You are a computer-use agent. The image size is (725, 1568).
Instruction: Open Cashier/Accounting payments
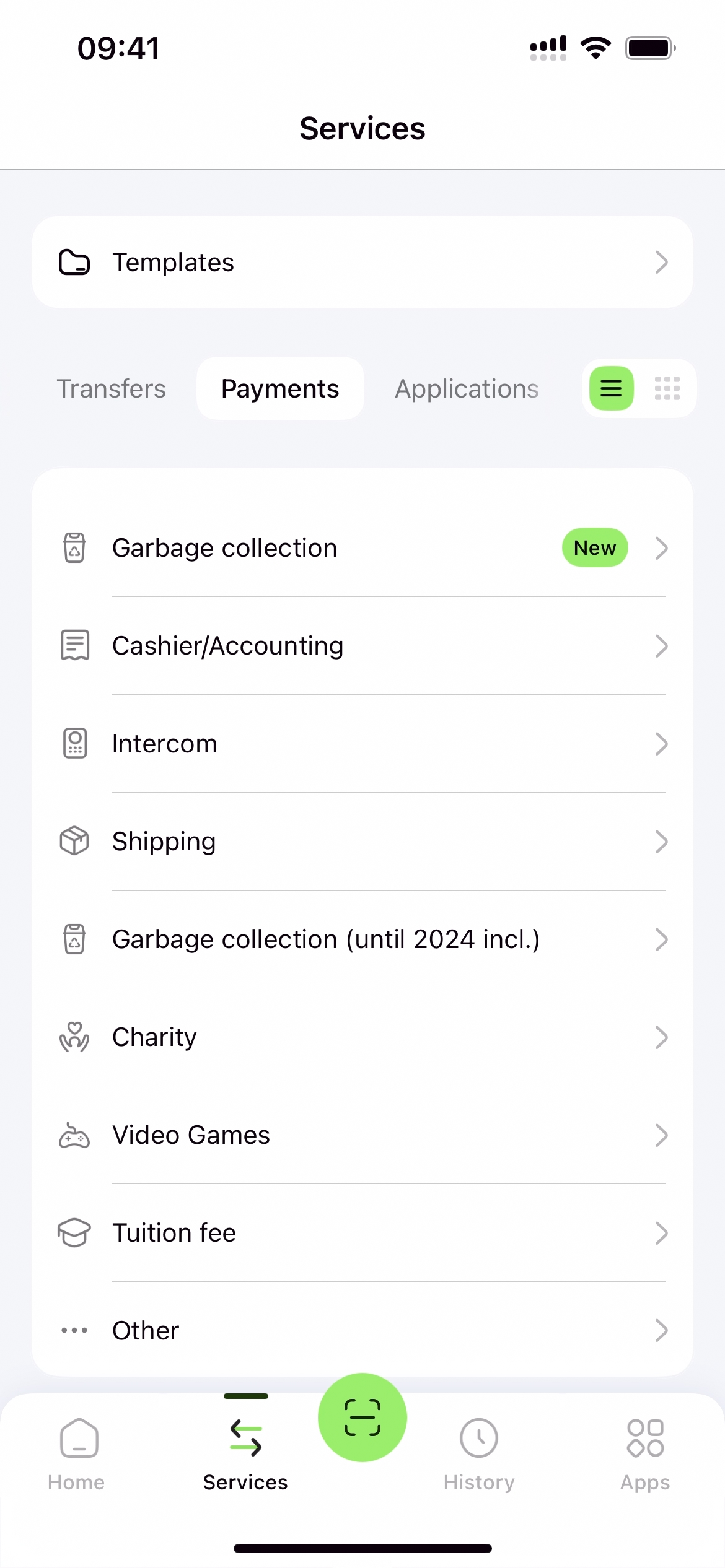(362, 646)
